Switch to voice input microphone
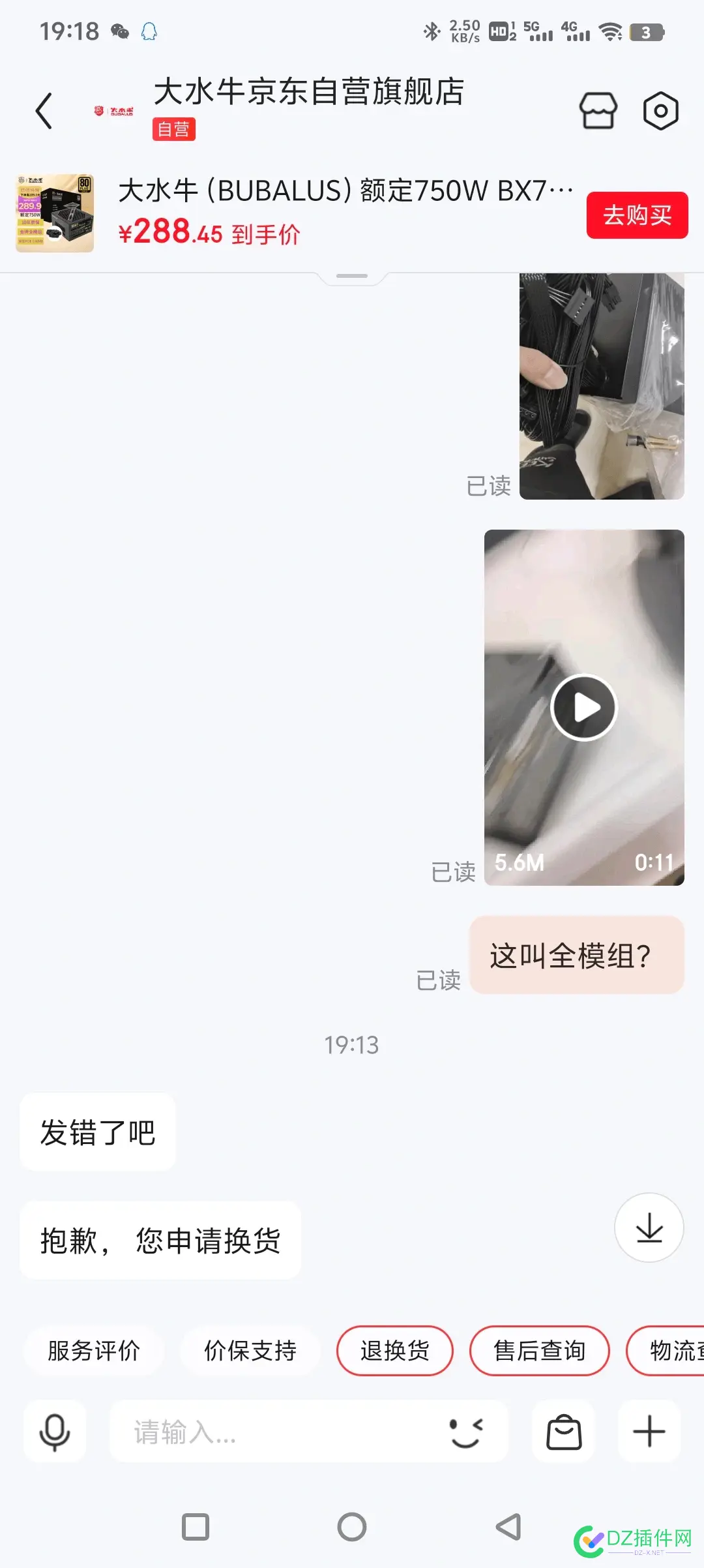 (55, 1432)
